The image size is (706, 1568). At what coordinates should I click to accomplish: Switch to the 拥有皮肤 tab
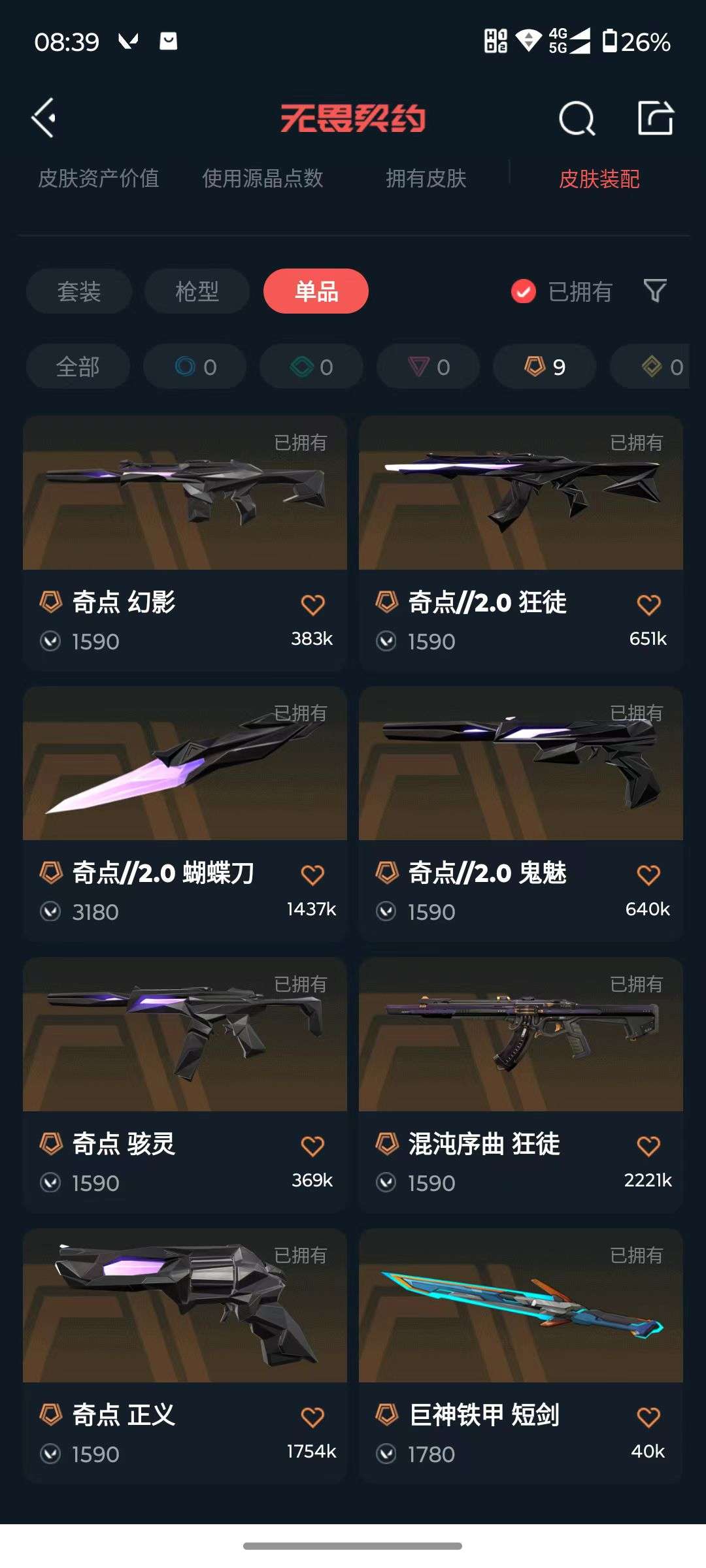pyautogui.click(x=425, y=178)
